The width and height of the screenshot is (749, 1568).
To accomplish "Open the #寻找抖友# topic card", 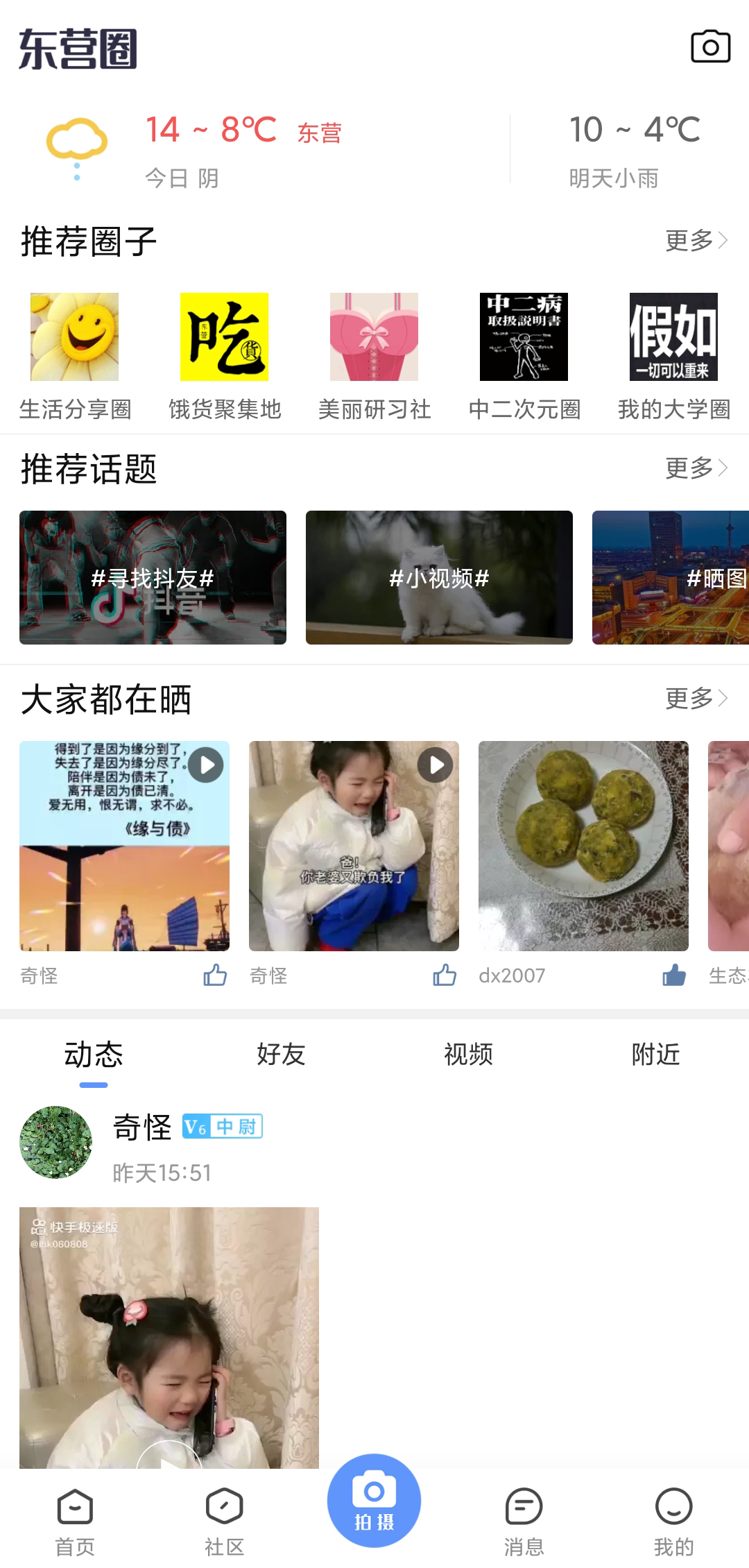I will pos(153,577).
